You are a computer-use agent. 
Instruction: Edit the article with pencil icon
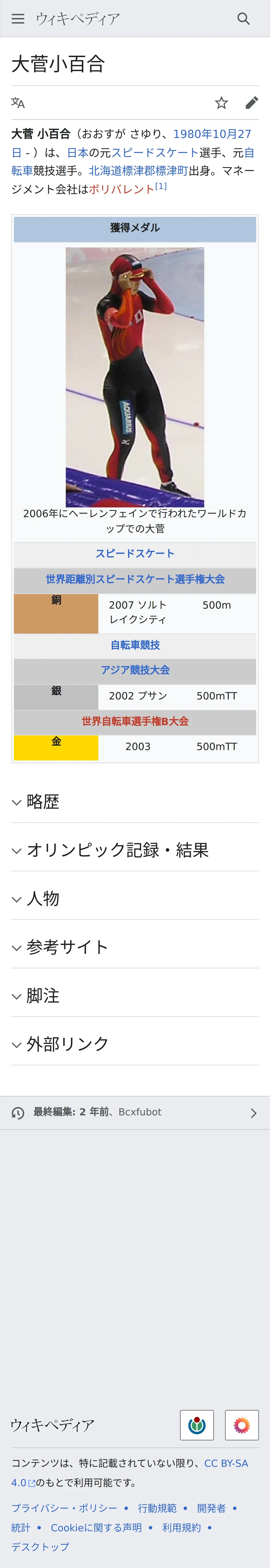tap(251, 103)
